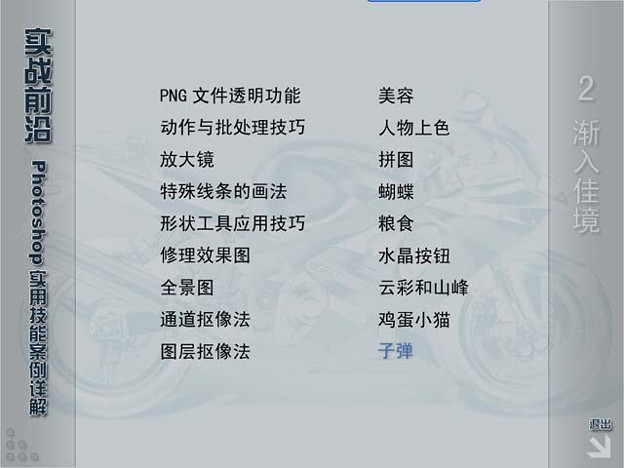Open the 水晶按钮 example

(414, 255)
